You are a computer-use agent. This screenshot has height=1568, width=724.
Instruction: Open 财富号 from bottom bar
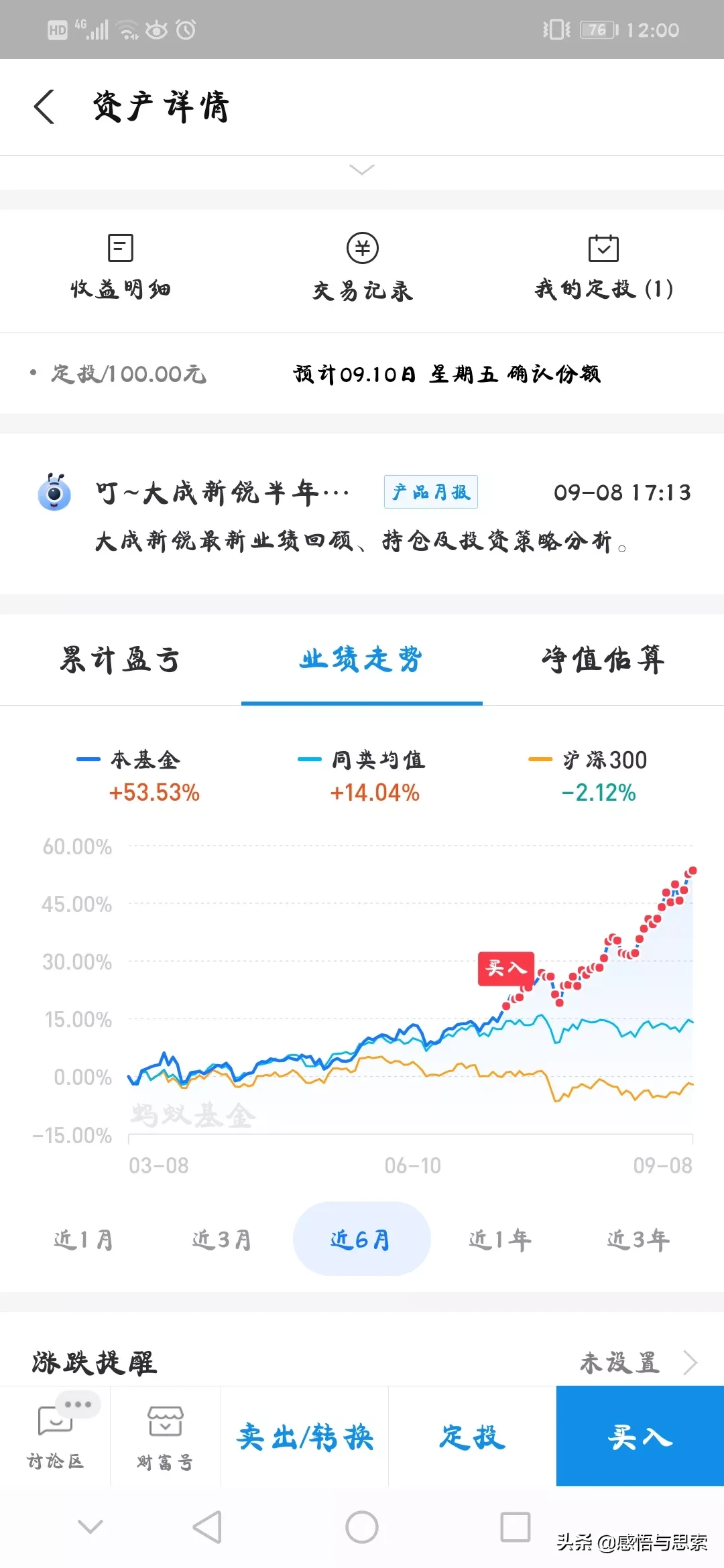tap(165, 1437)
